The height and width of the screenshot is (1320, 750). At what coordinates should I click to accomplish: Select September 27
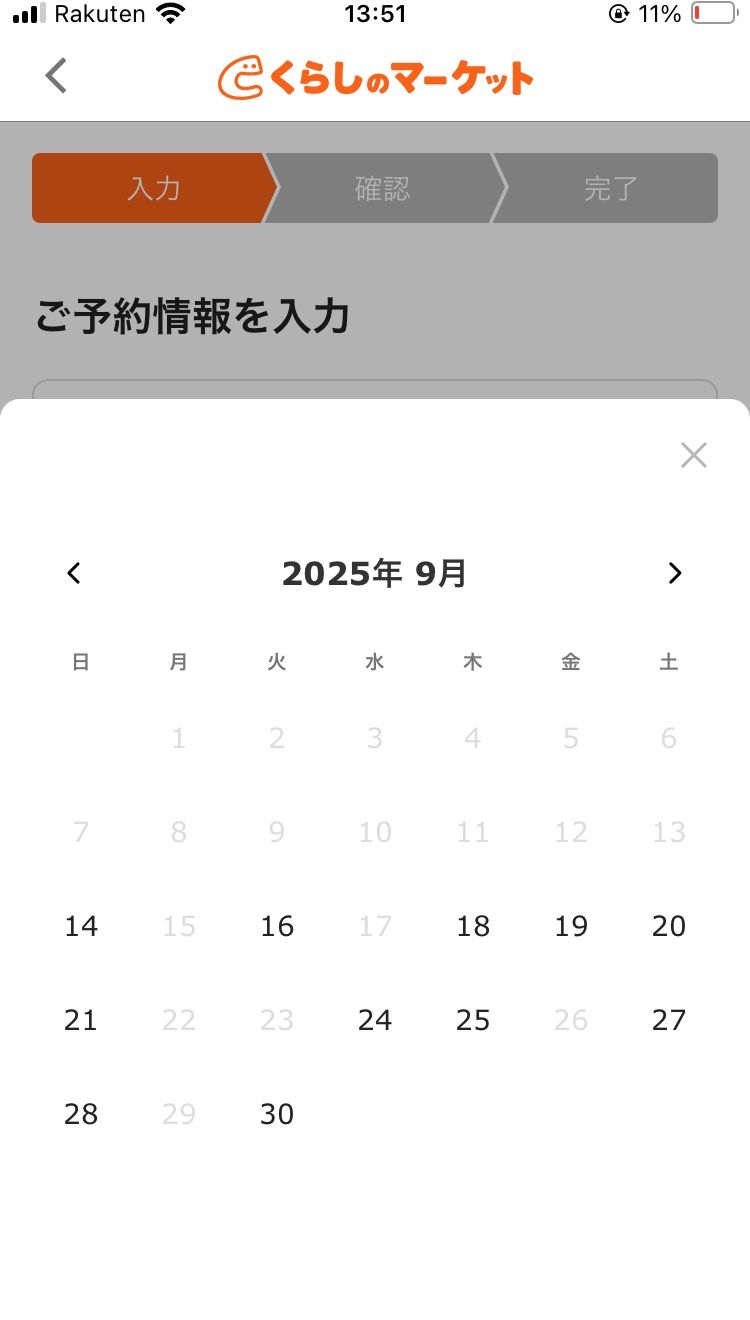click(x=669, y=1020)
